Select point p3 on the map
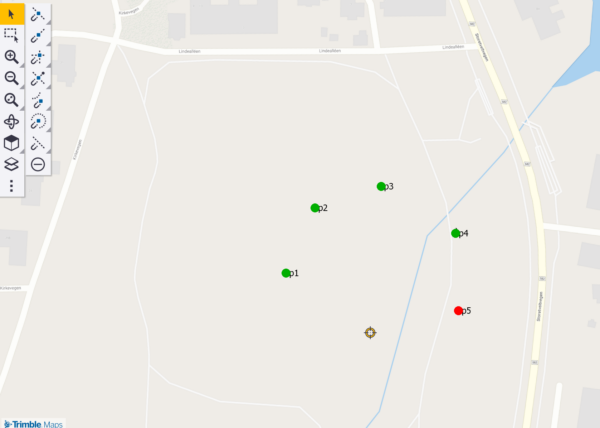Viewport: 600px width, 428px height. (x=381, y=186)
